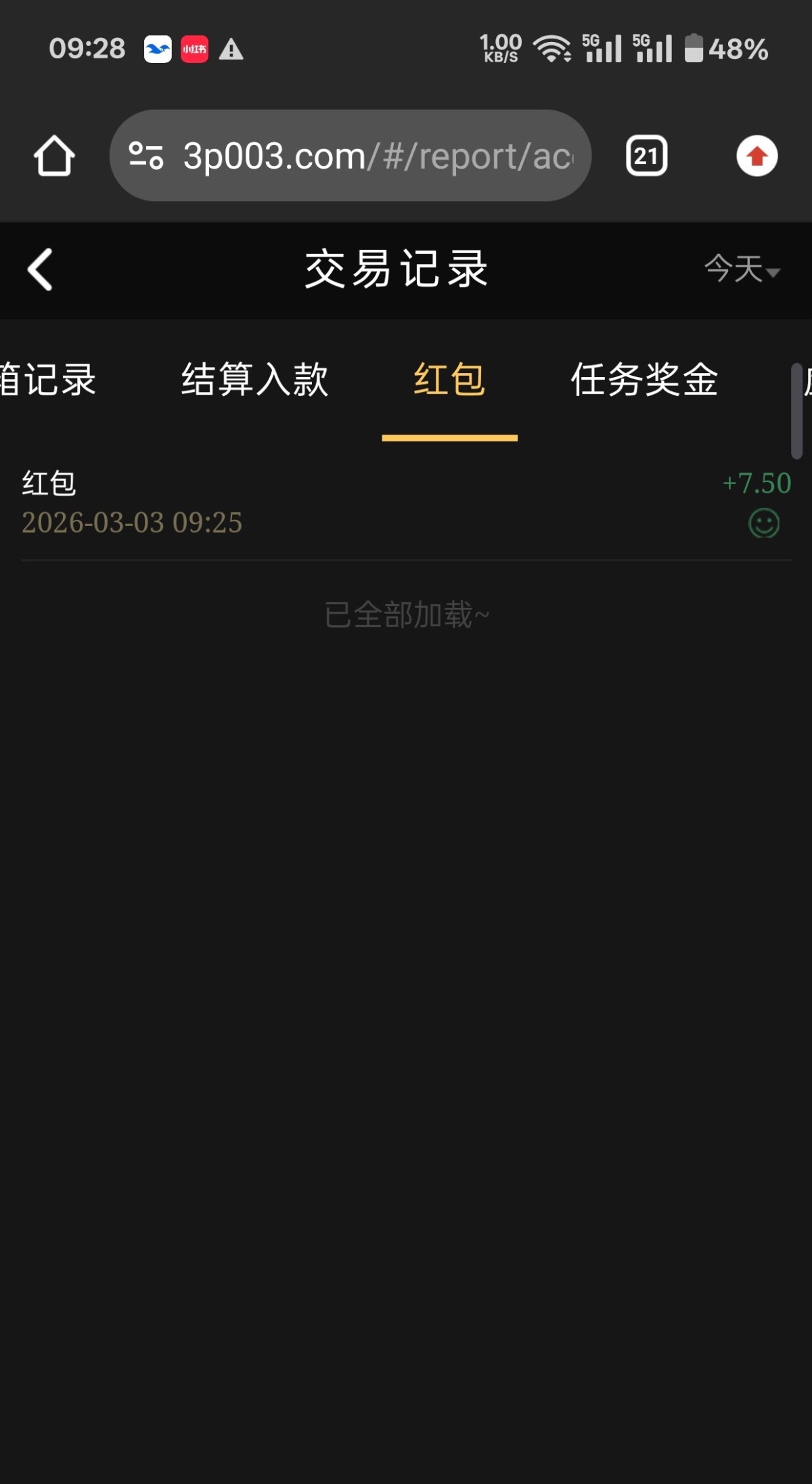Switch to the 任务奖金 tab

(x=644, y=379)
